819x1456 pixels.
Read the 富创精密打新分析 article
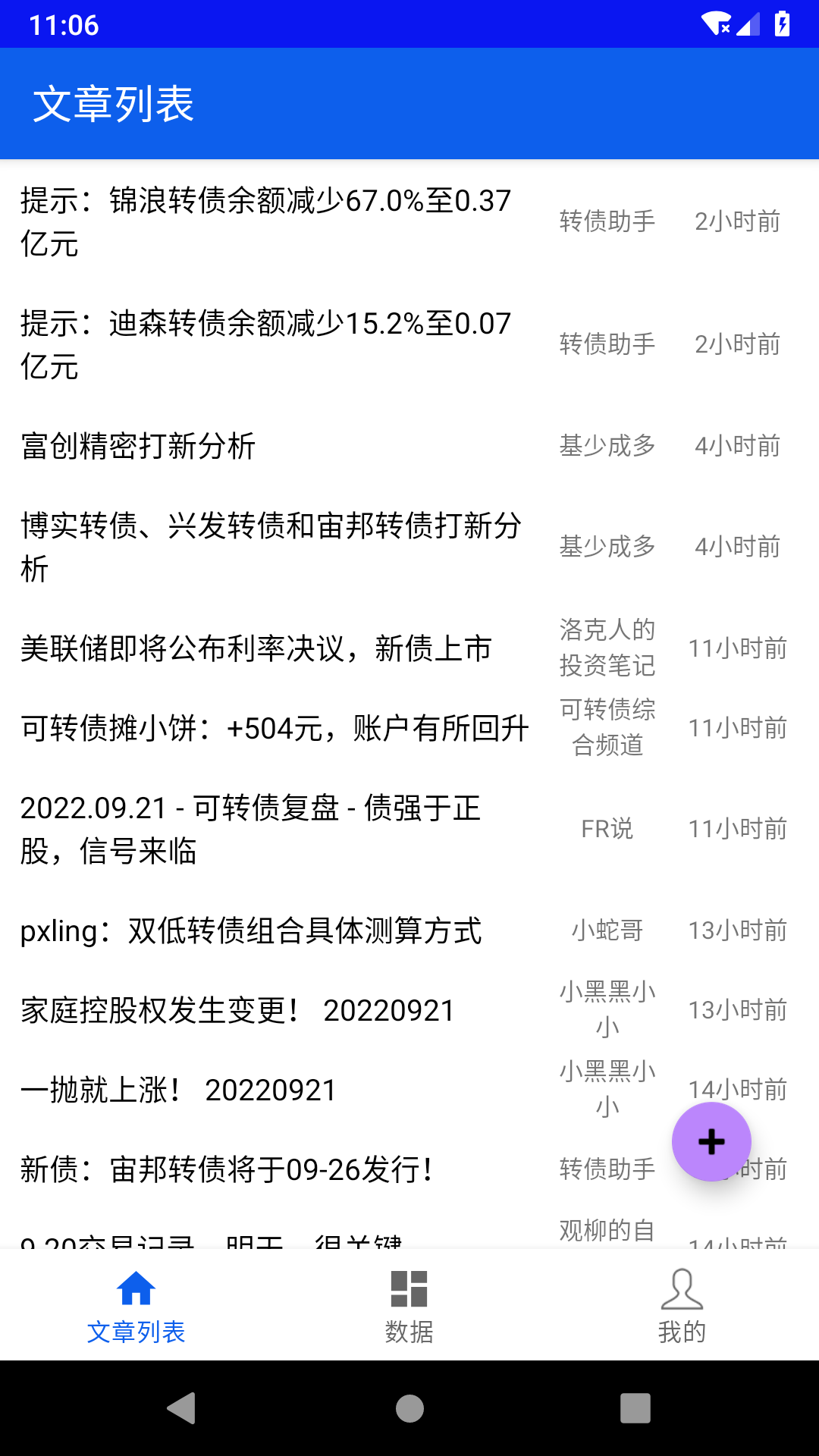click(x=138, y=446)
